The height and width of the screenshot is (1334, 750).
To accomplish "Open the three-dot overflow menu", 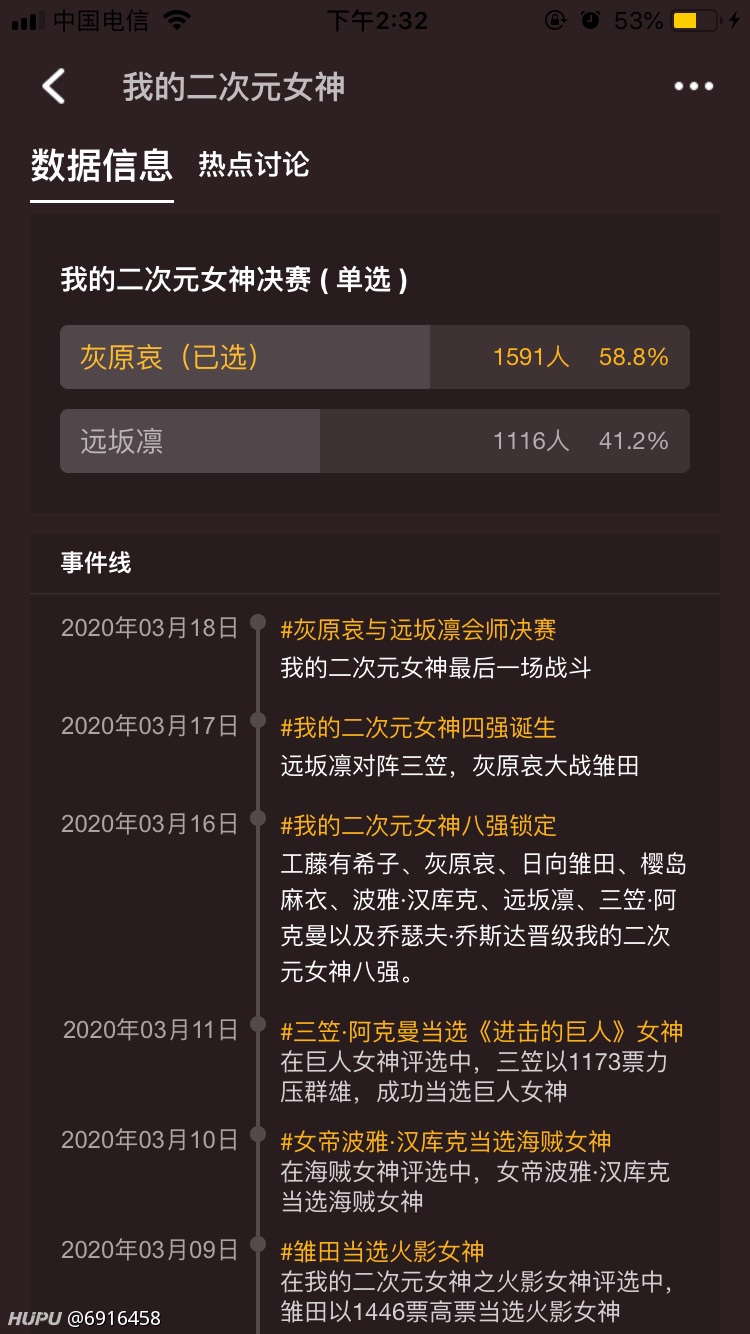I will coord(694,87).
